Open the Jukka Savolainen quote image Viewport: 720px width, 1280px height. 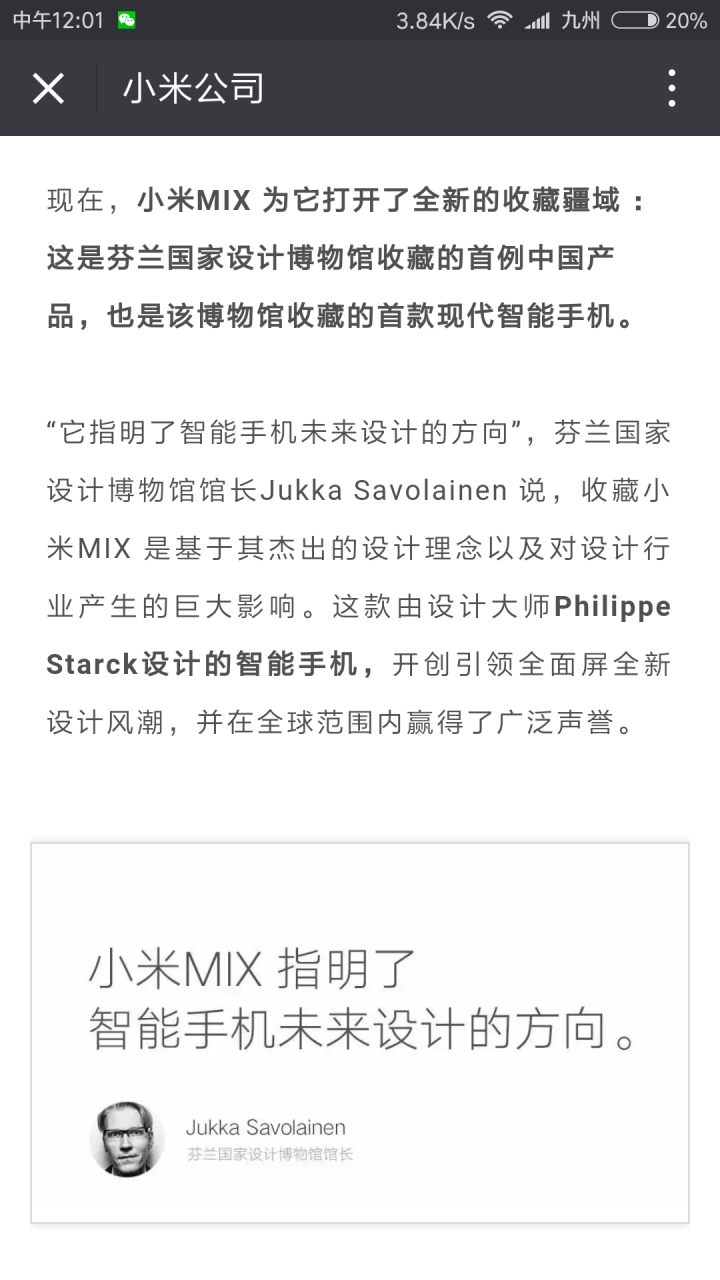point(360,1033)
